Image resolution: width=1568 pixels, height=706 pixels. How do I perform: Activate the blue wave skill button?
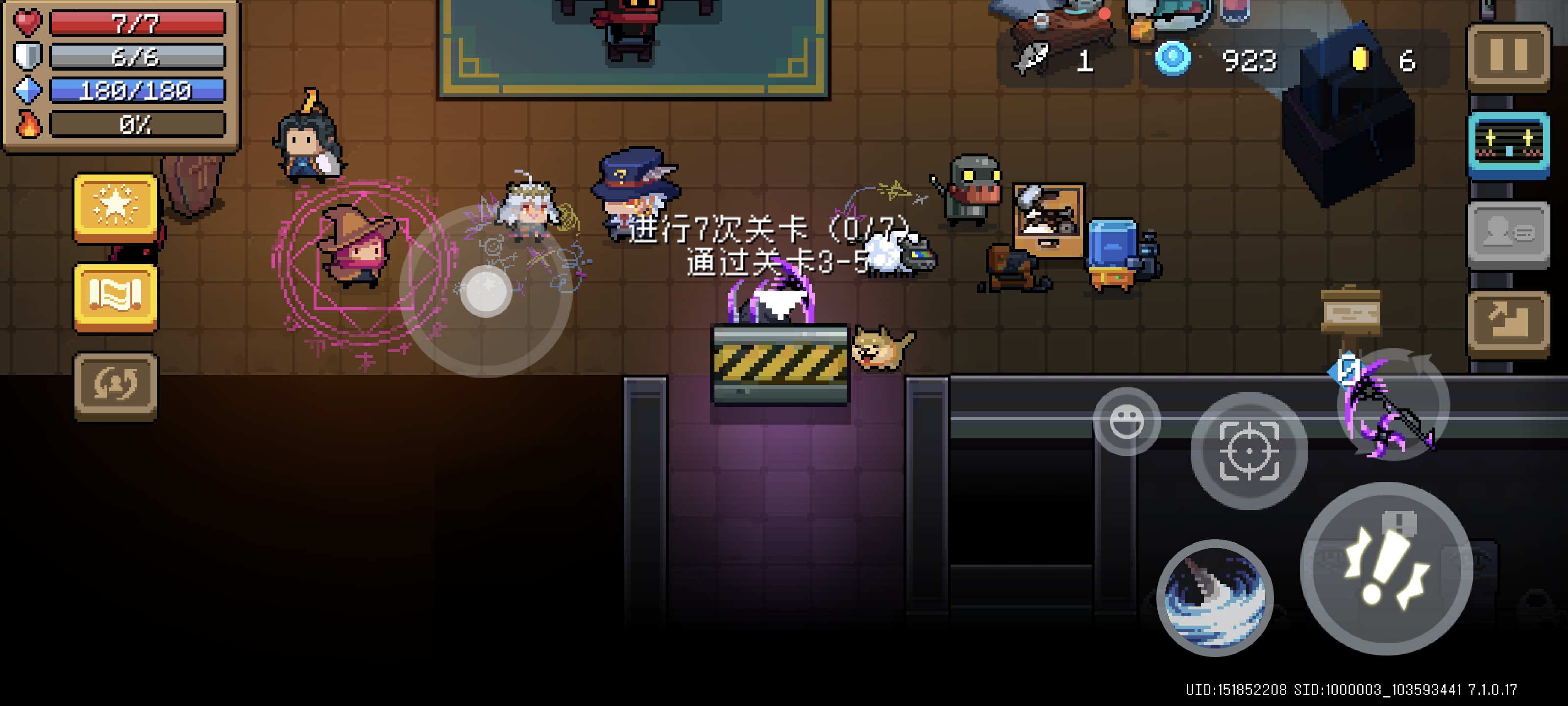1214,598
